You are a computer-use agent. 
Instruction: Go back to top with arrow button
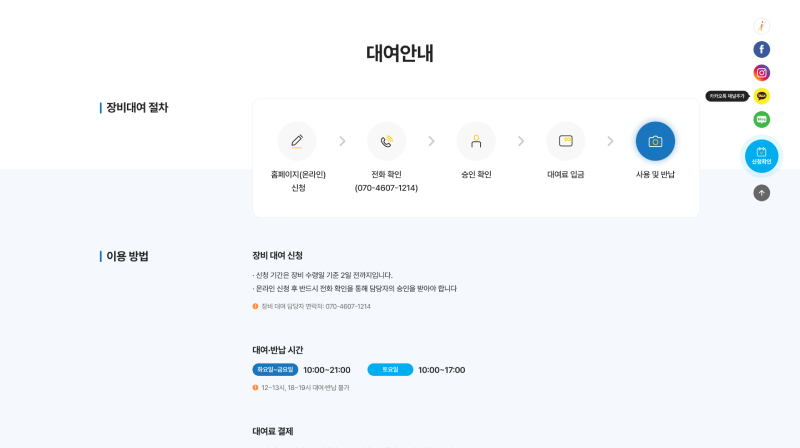coord(762,193)
